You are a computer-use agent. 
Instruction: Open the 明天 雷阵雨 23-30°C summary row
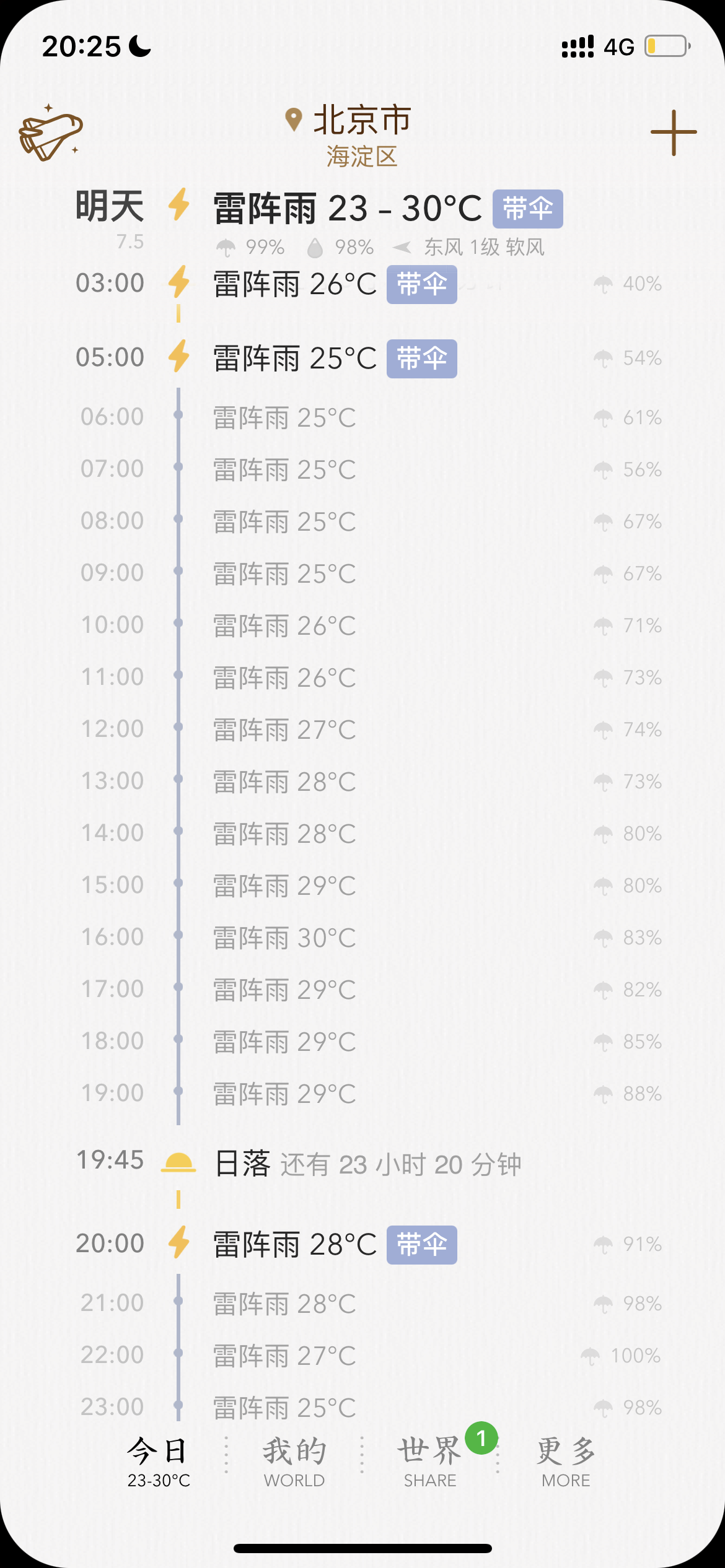362,221
